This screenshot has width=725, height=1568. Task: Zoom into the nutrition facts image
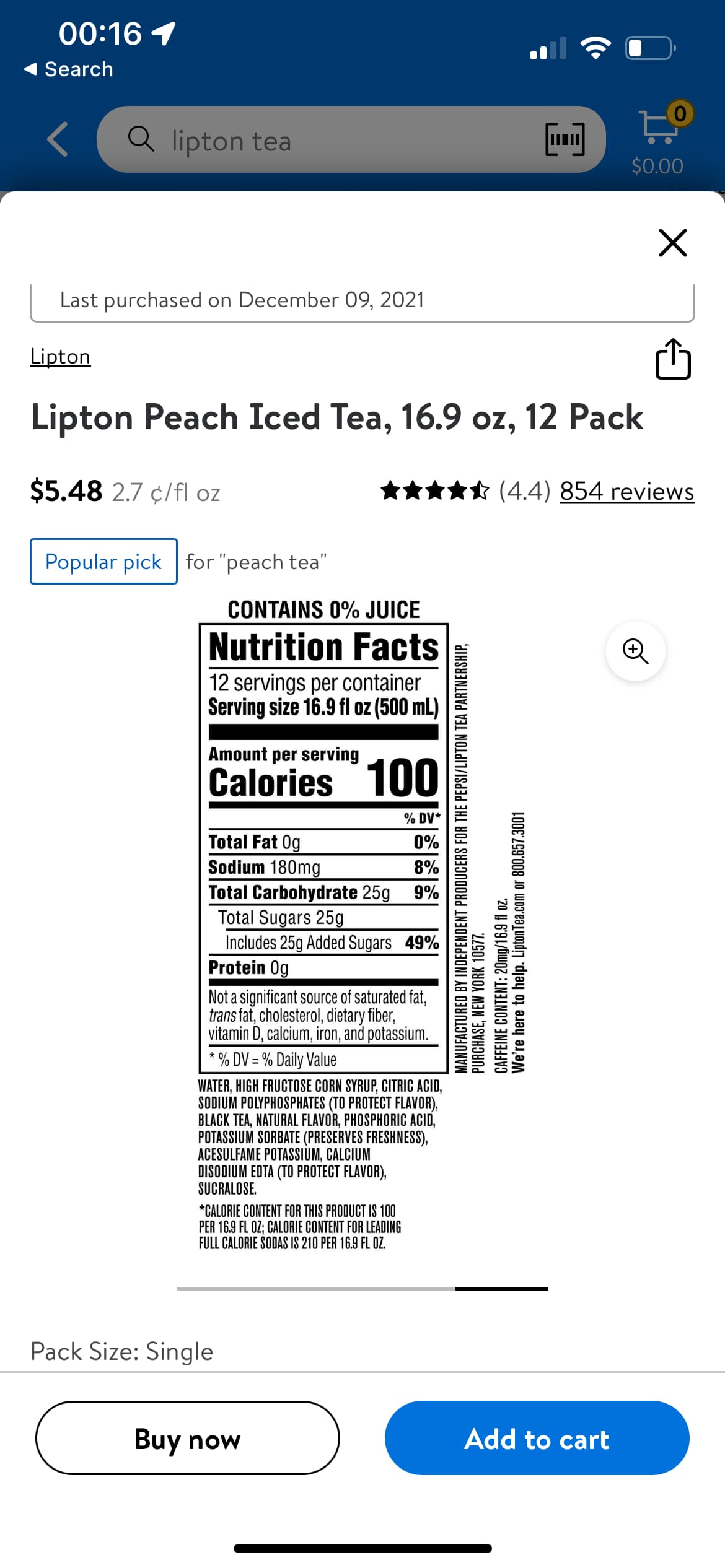[x=635, y=651]
